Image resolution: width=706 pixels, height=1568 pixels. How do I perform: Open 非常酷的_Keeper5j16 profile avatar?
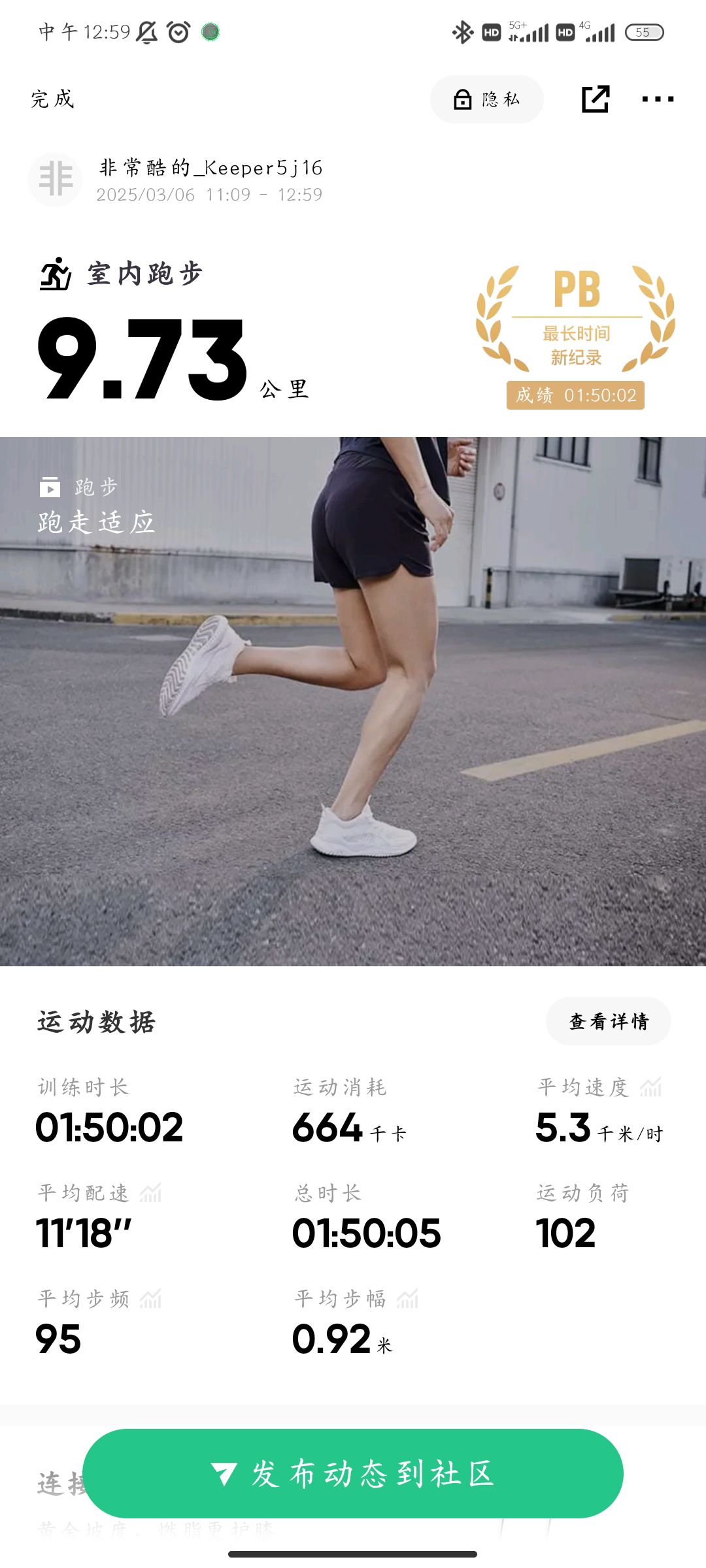56,180
